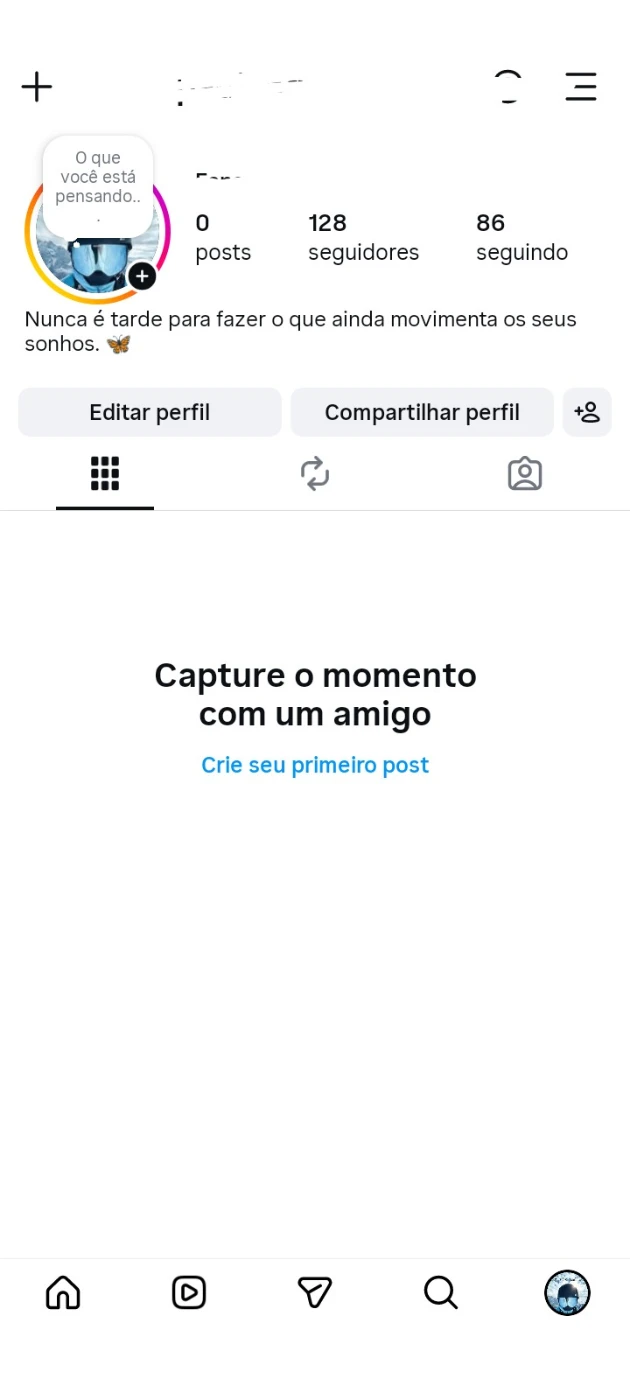Open the 'O que você está pensando' note bubble
Viewport: 630px width, 1400px height.
click(x=98, y=186)
